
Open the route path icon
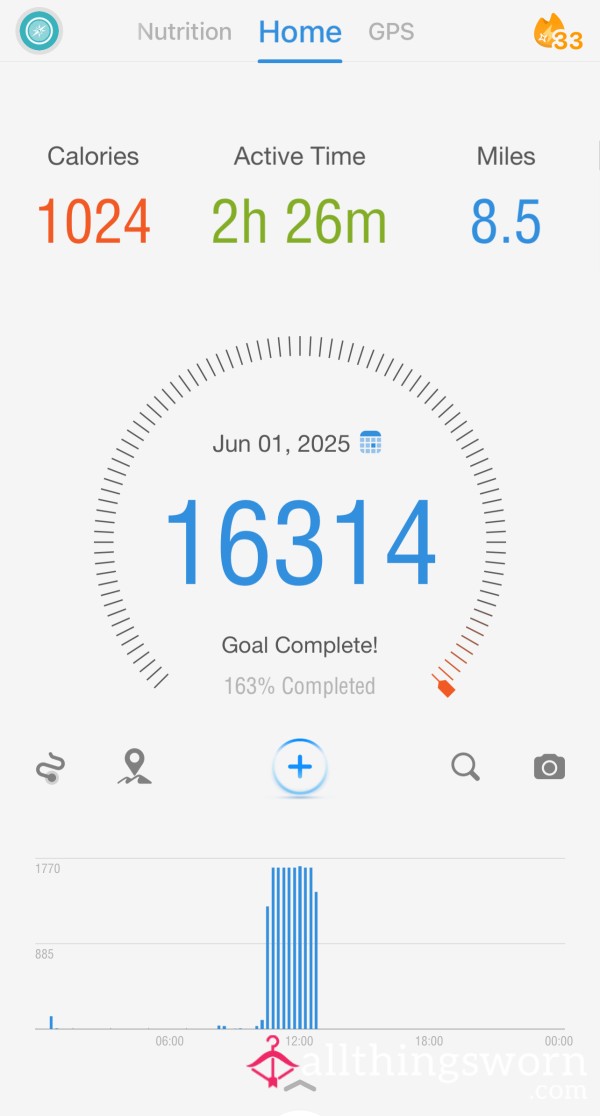click(51, 769)
